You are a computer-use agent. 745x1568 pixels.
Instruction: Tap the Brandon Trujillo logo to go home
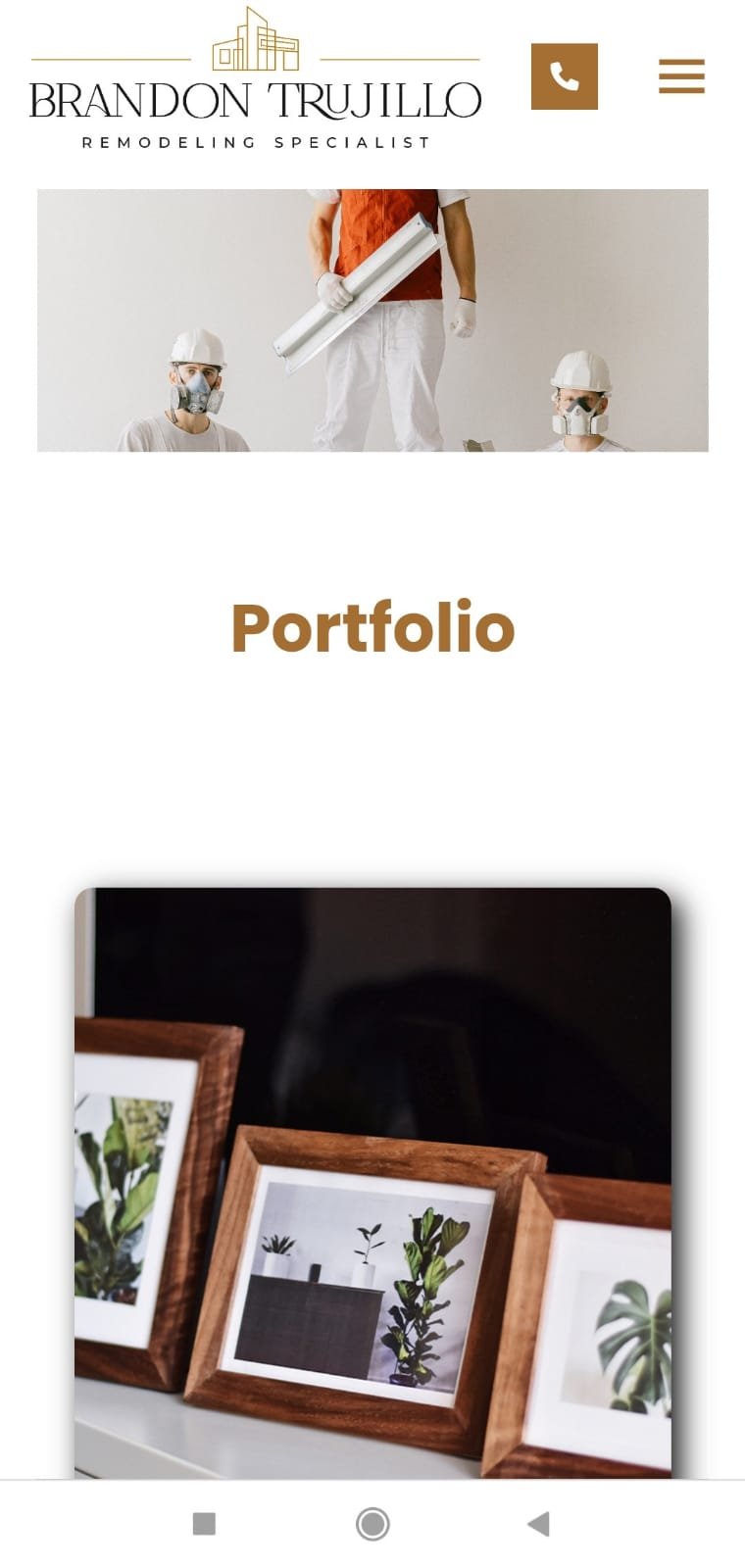point(255,80)
